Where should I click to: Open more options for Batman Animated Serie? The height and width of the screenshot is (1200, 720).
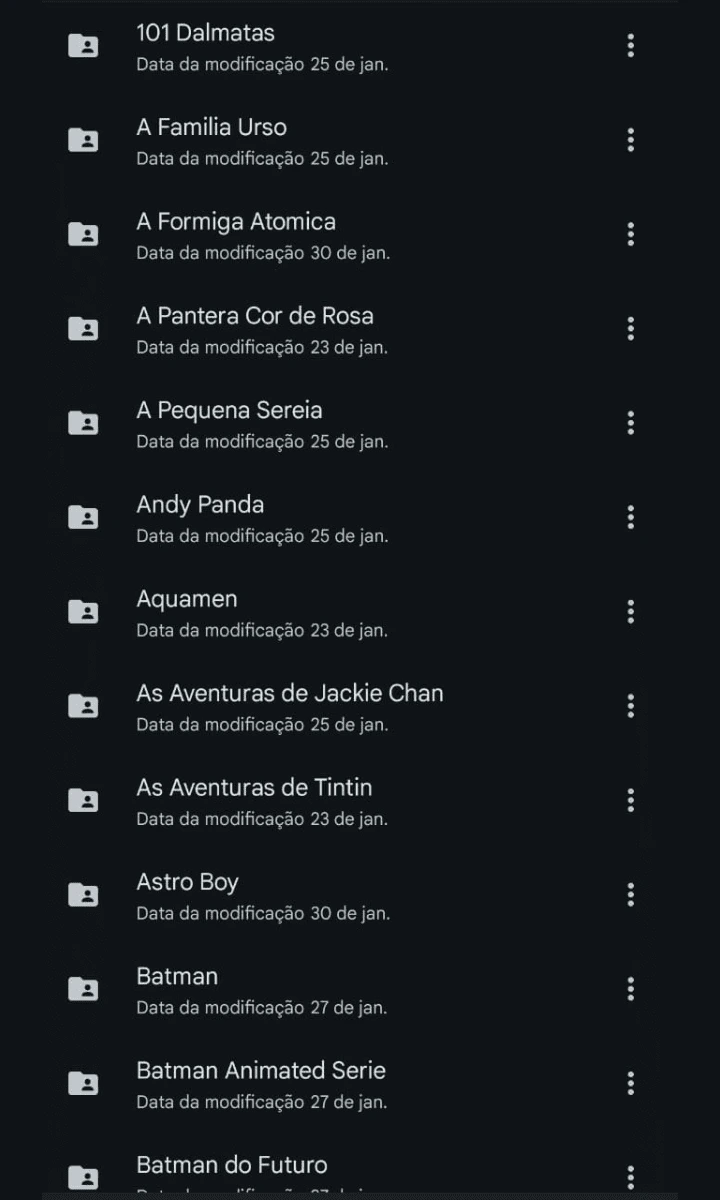[630, 1083]
